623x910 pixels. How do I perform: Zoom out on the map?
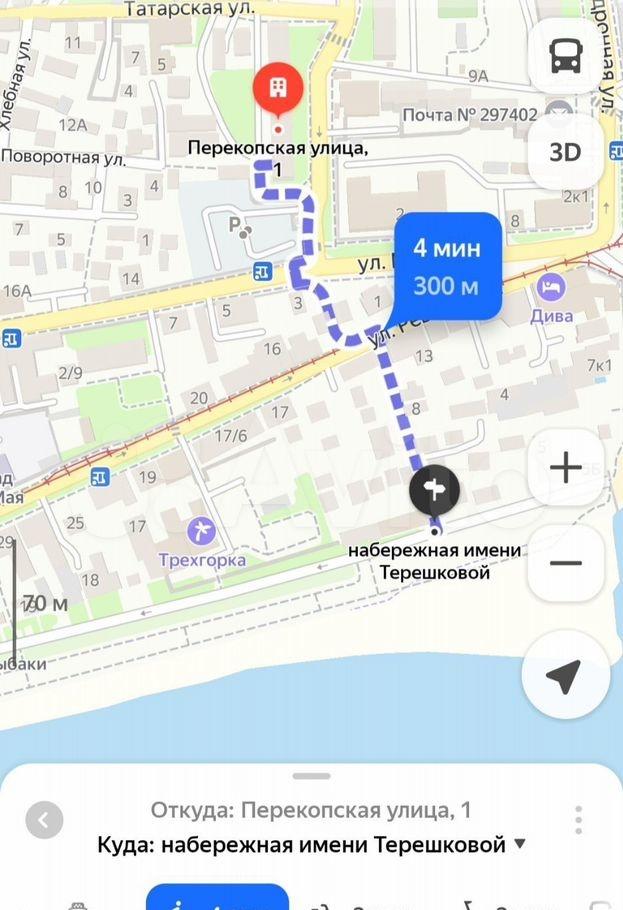click(565, 563)
